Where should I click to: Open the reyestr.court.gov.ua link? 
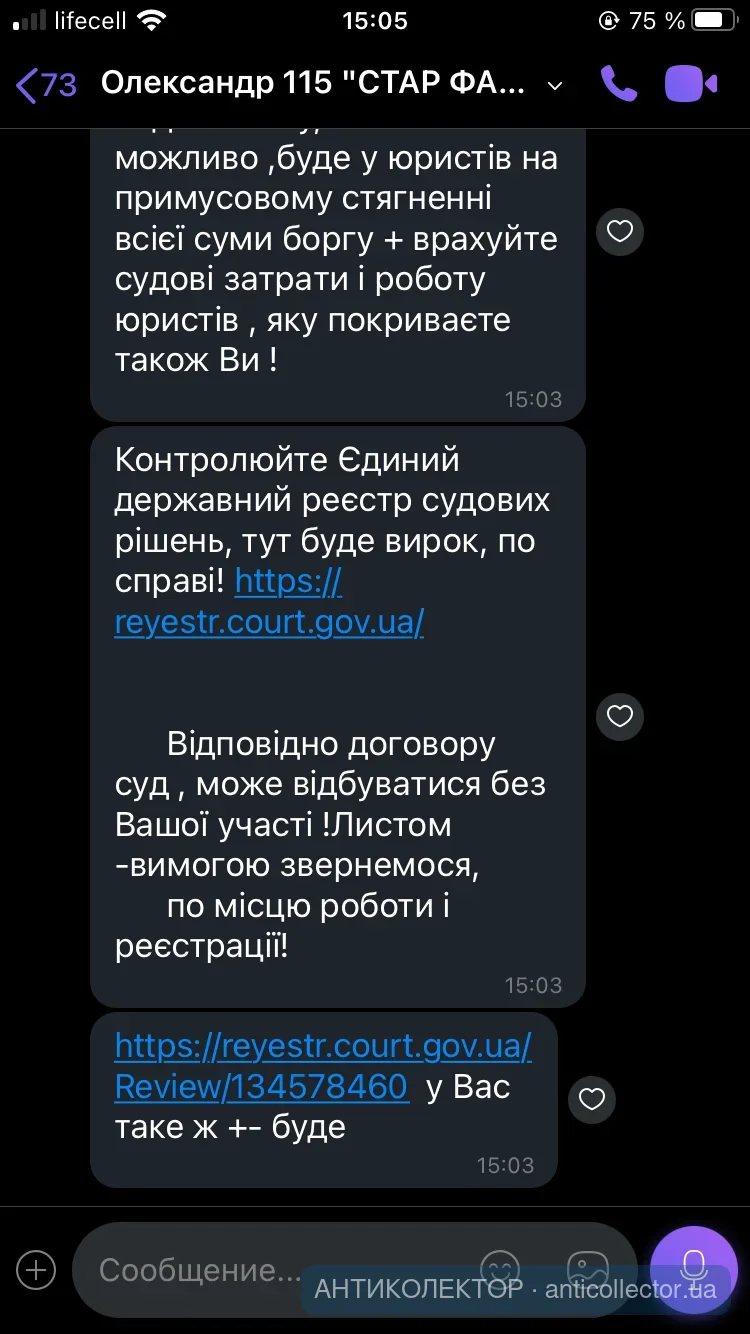click(270, 621)
